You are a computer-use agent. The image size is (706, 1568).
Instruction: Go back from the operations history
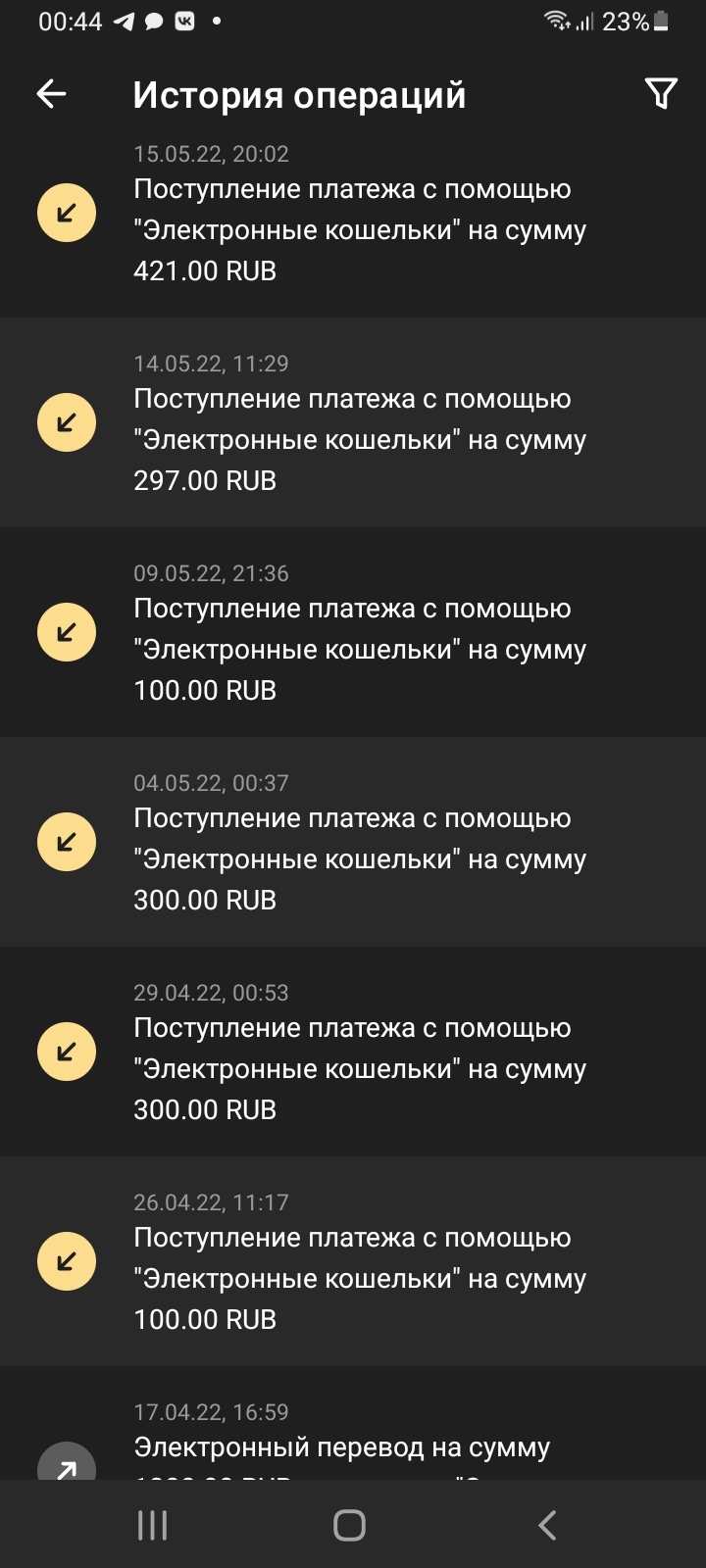click(x=51, y=94)
